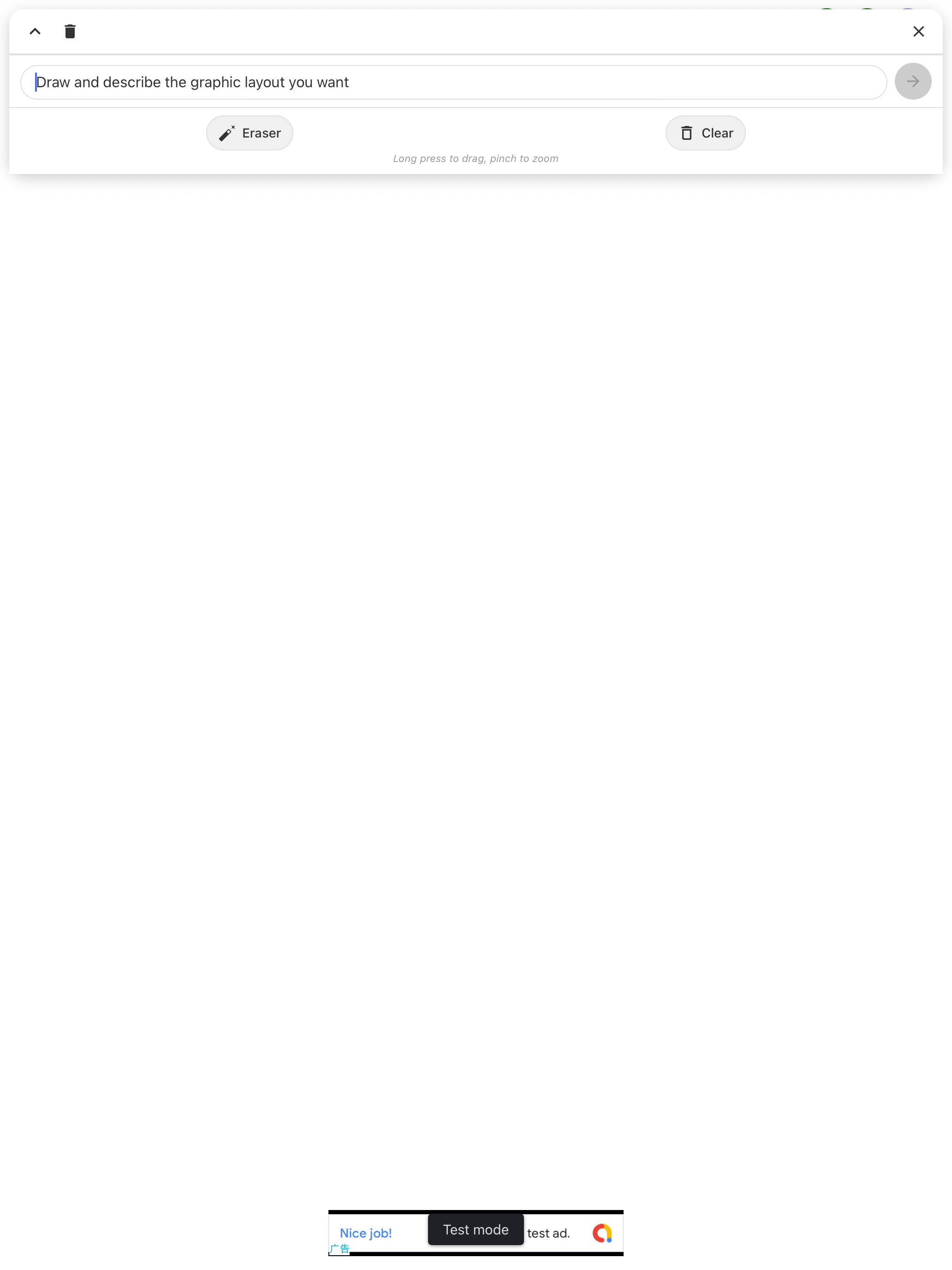Focus the graphic layout description field
The height and width of the screenshot is (1270, 952).
pyautogui.click(x=453, y=82)
